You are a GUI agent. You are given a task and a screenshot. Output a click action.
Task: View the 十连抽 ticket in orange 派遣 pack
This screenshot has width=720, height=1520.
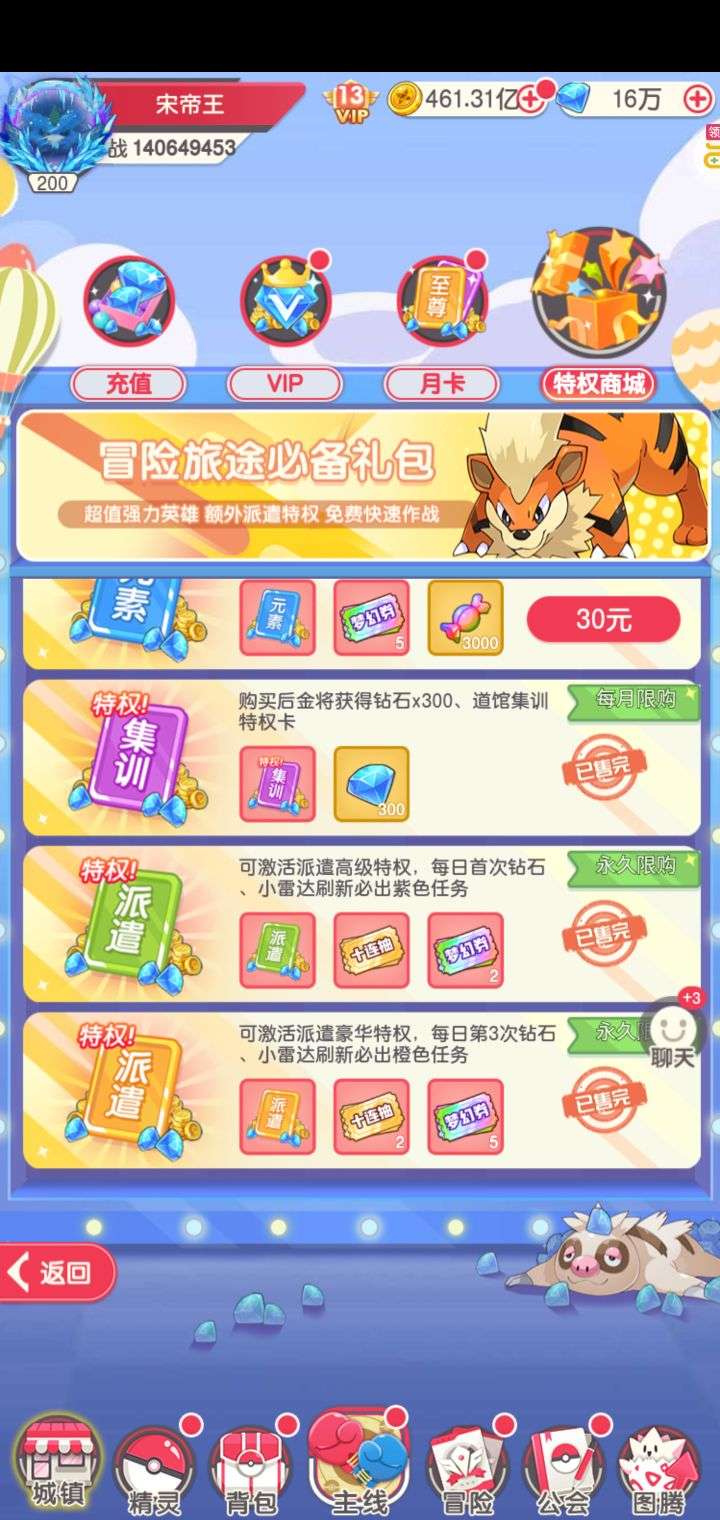click(x=371, y=1116)
